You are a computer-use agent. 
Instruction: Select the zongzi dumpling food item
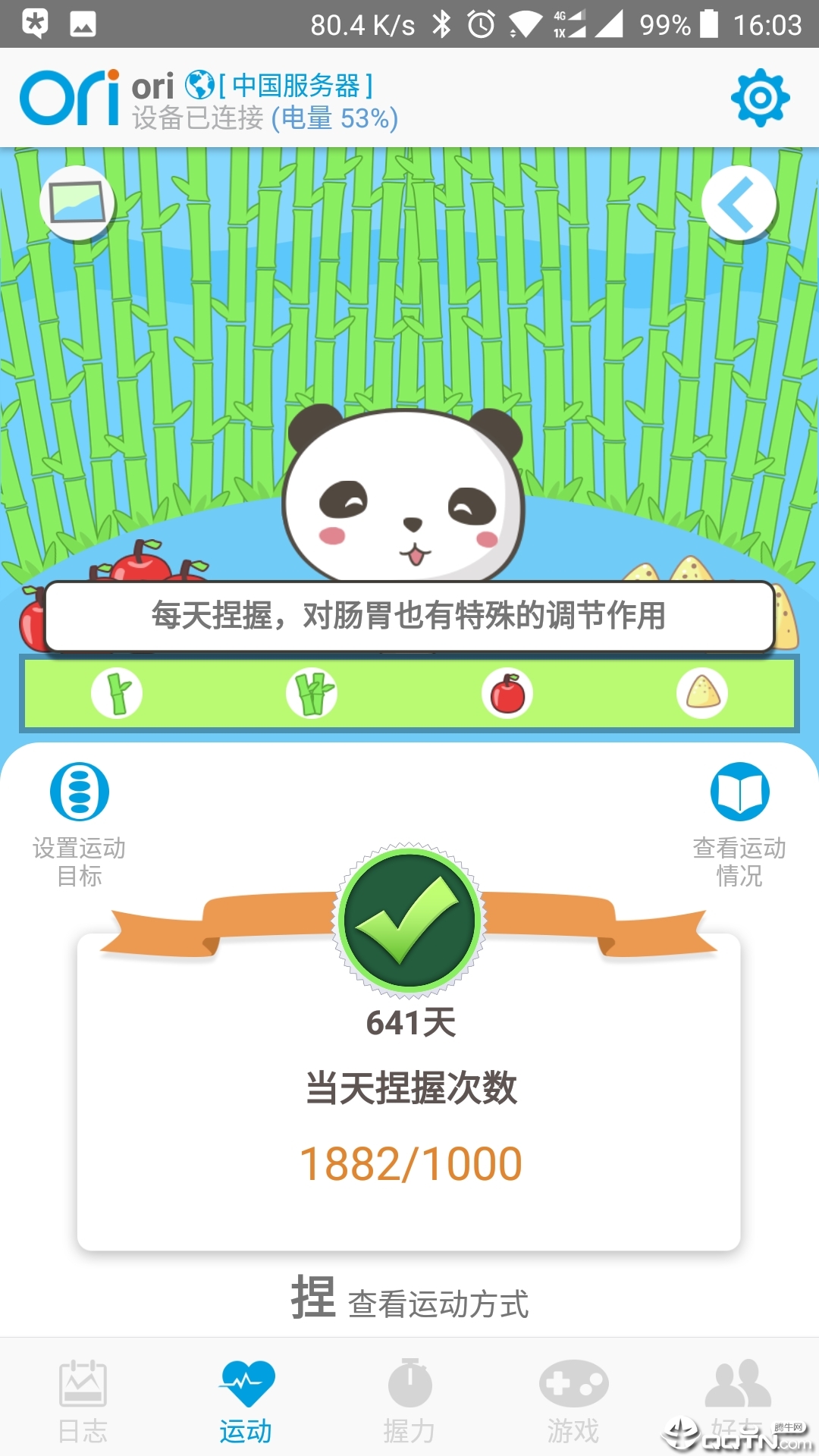click(x=702, y=693)
